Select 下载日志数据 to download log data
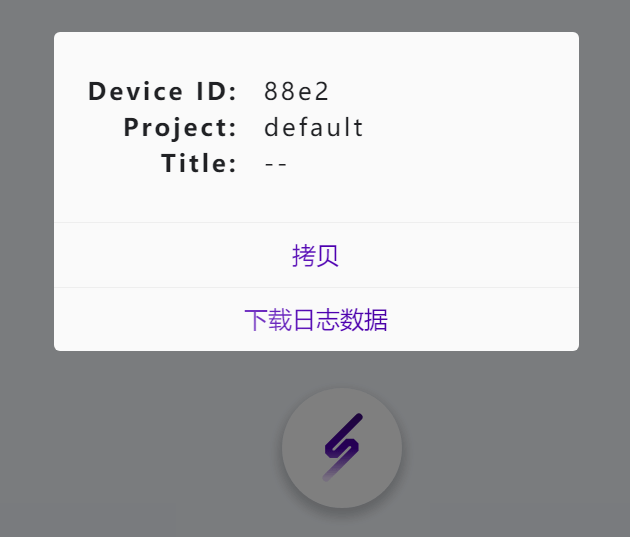The height and width of the screenshot is (537, 630). click(315, 320)
